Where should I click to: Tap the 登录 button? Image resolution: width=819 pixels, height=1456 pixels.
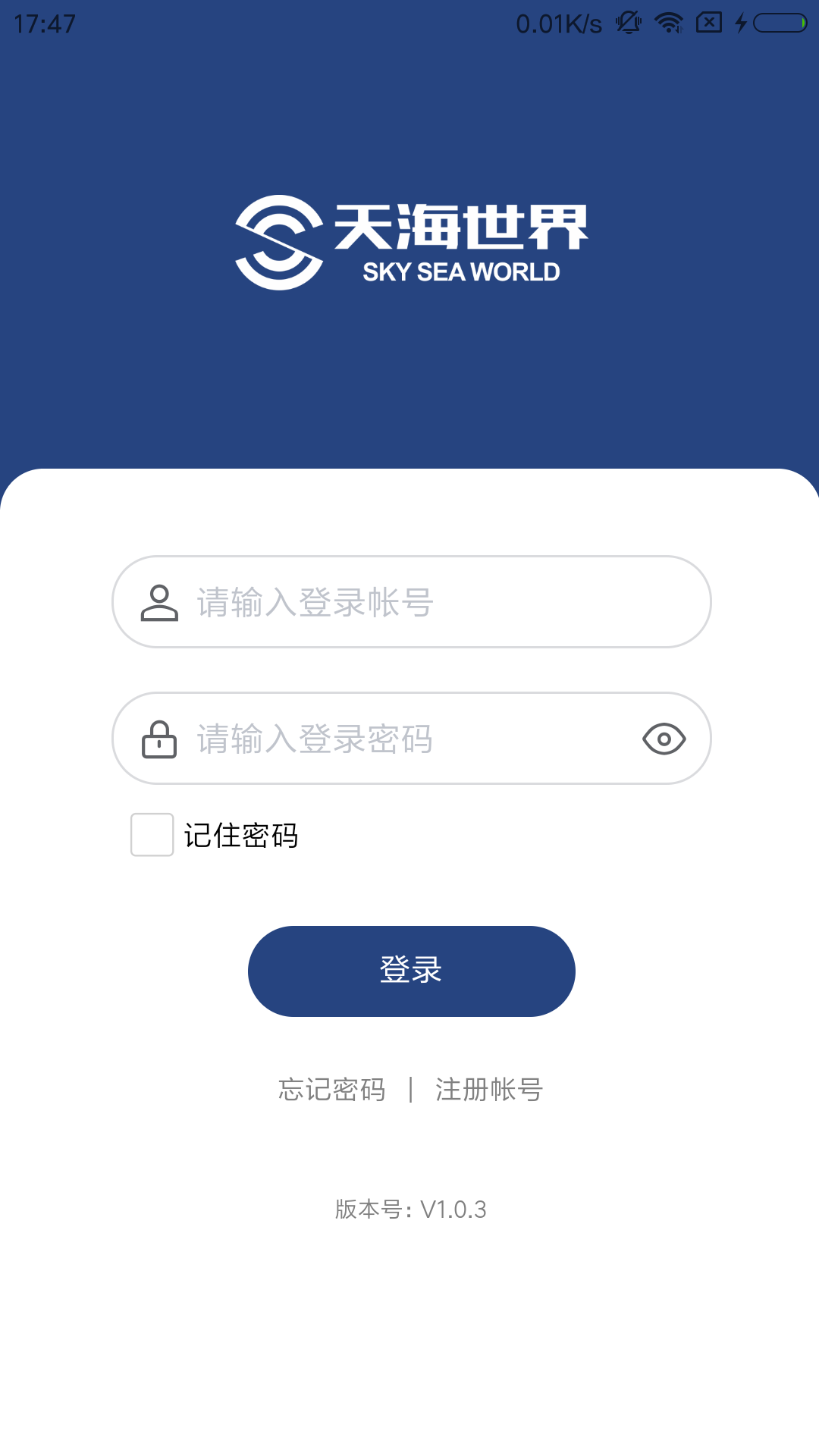pos(411,971)
